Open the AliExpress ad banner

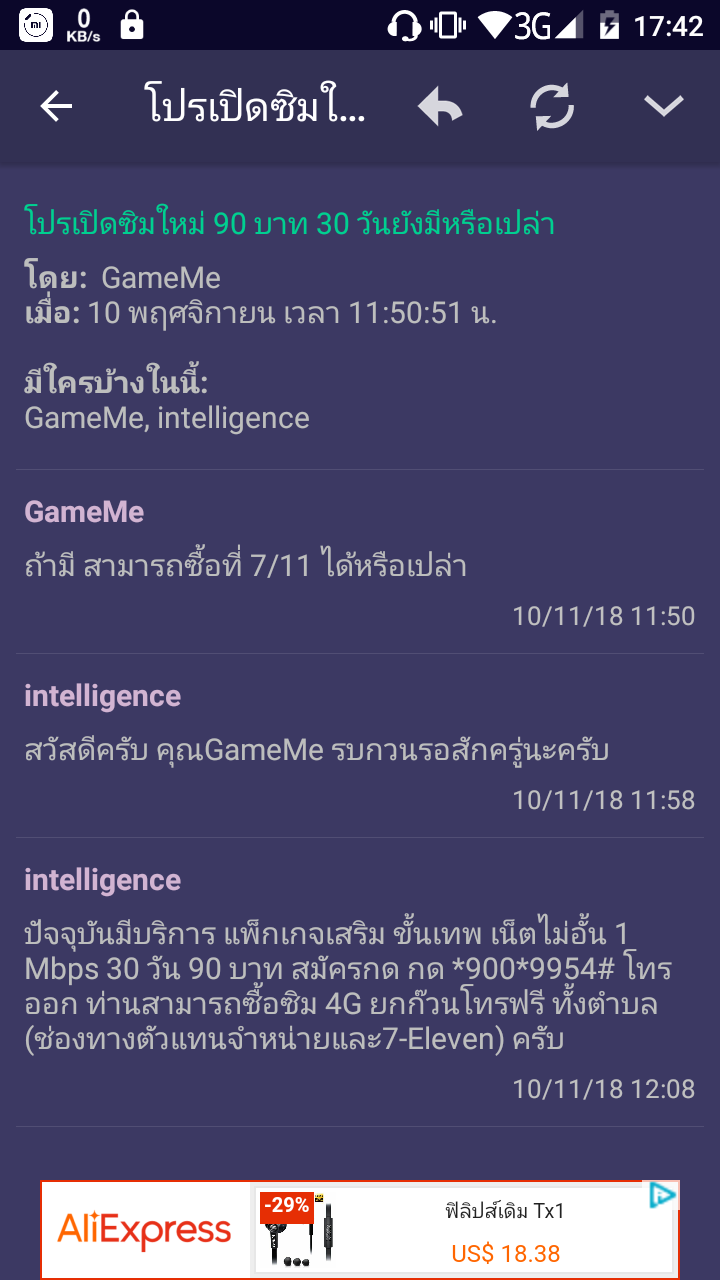click(360, 1229)
